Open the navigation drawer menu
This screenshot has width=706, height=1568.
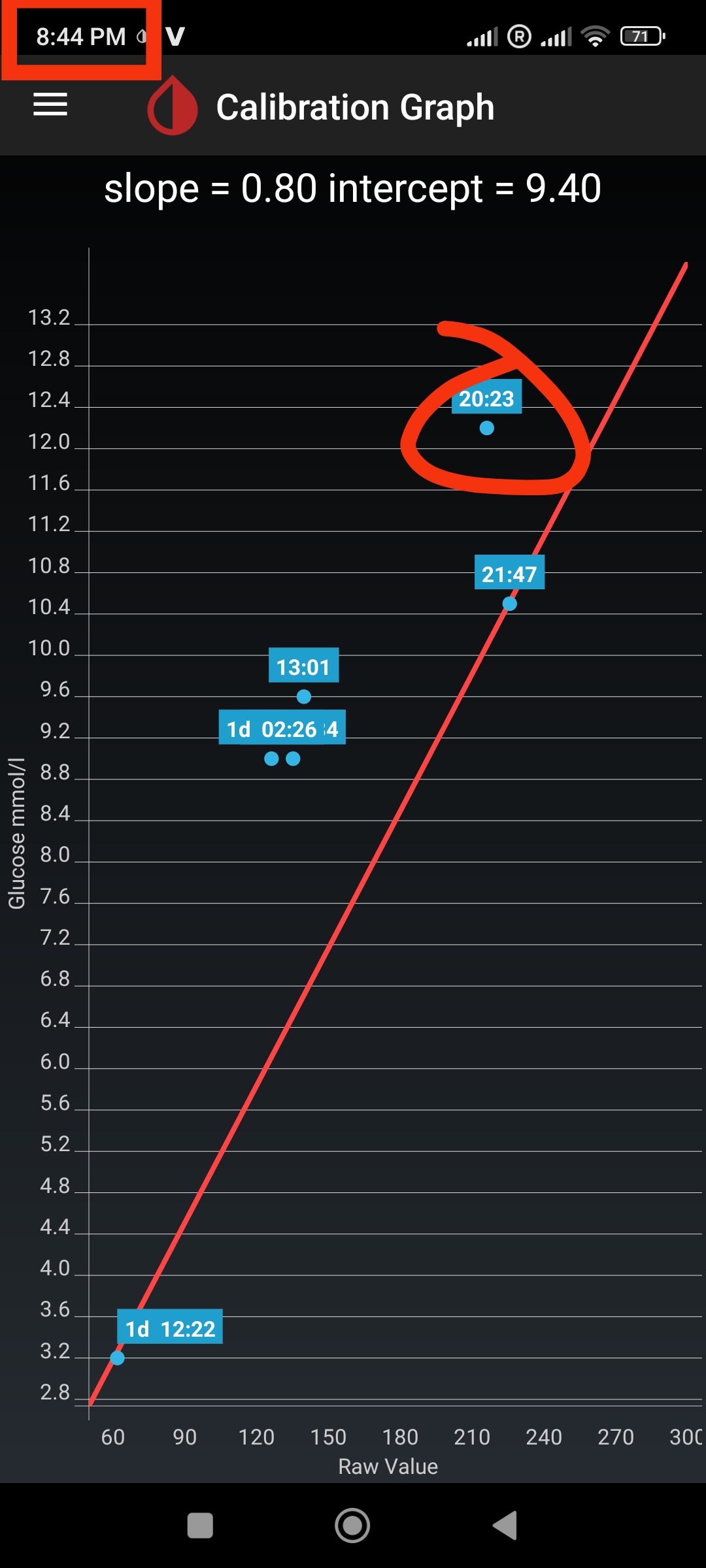pyautogui.click(x=50, y=105)
